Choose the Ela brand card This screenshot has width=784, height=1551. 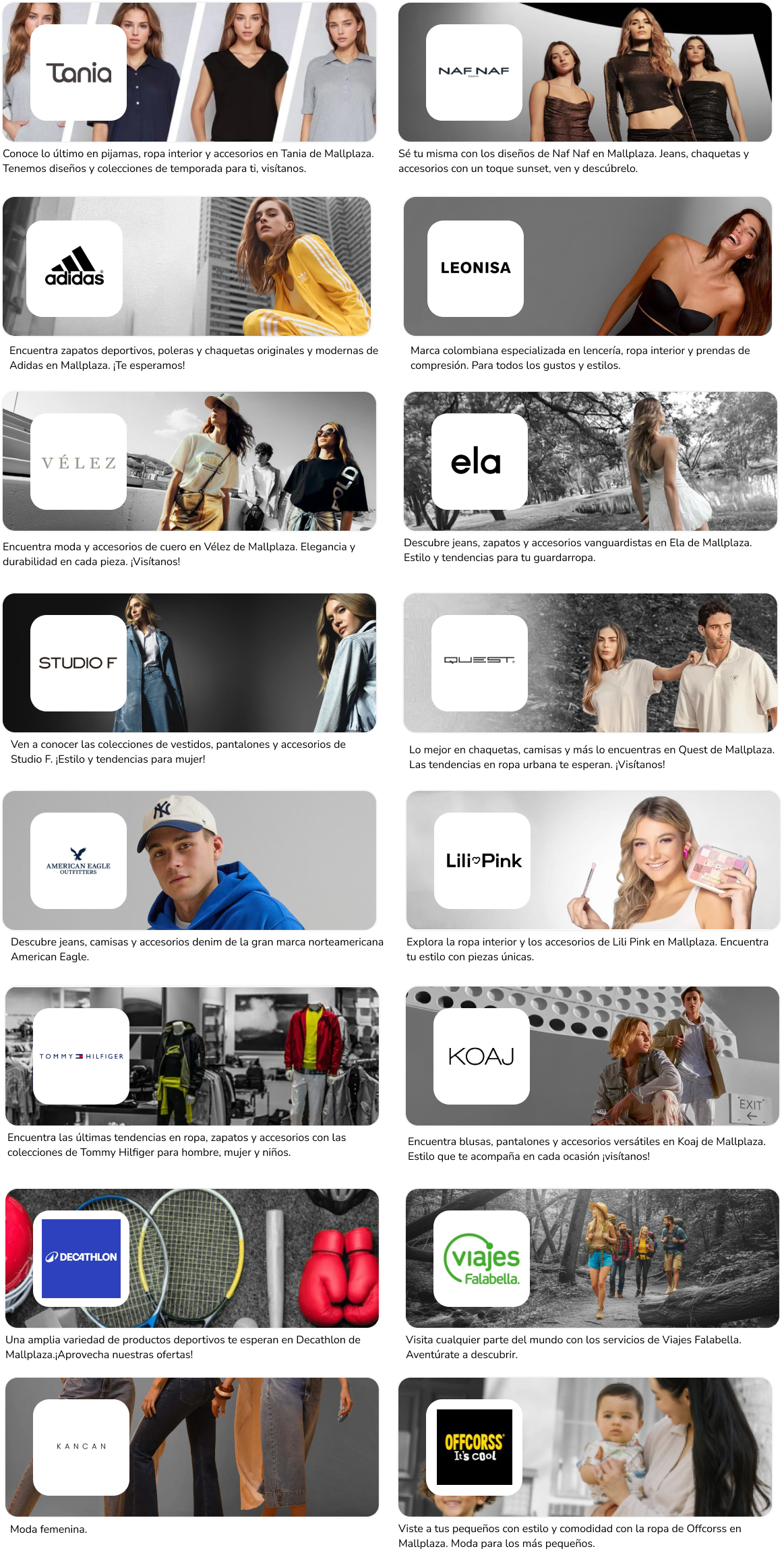coord(591,461)
